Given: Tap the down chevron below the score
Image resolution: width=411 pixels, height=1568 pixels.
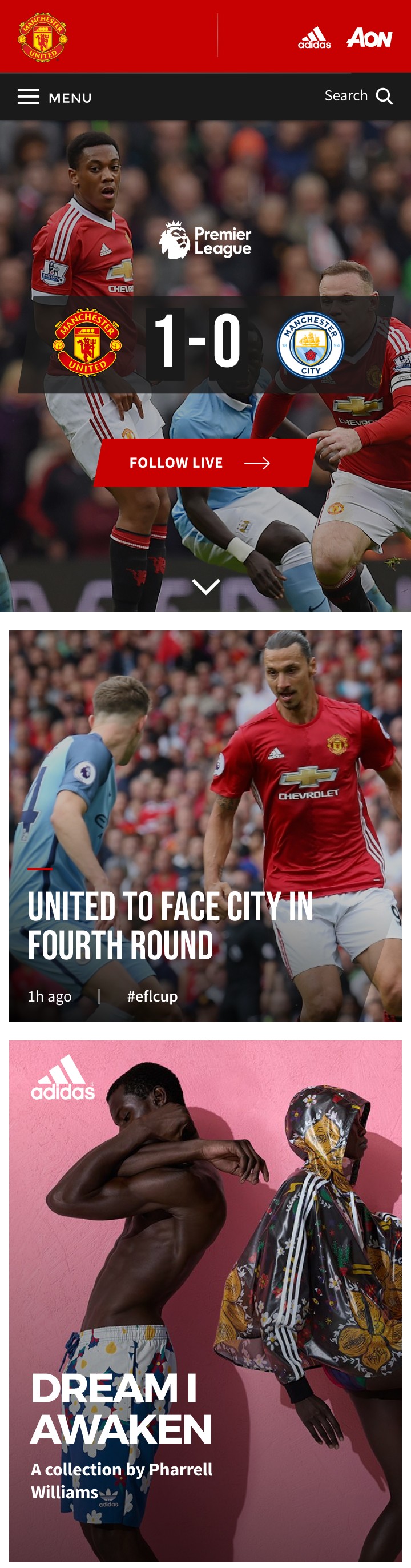Looking at the screenshot, I should pos(206,587).
